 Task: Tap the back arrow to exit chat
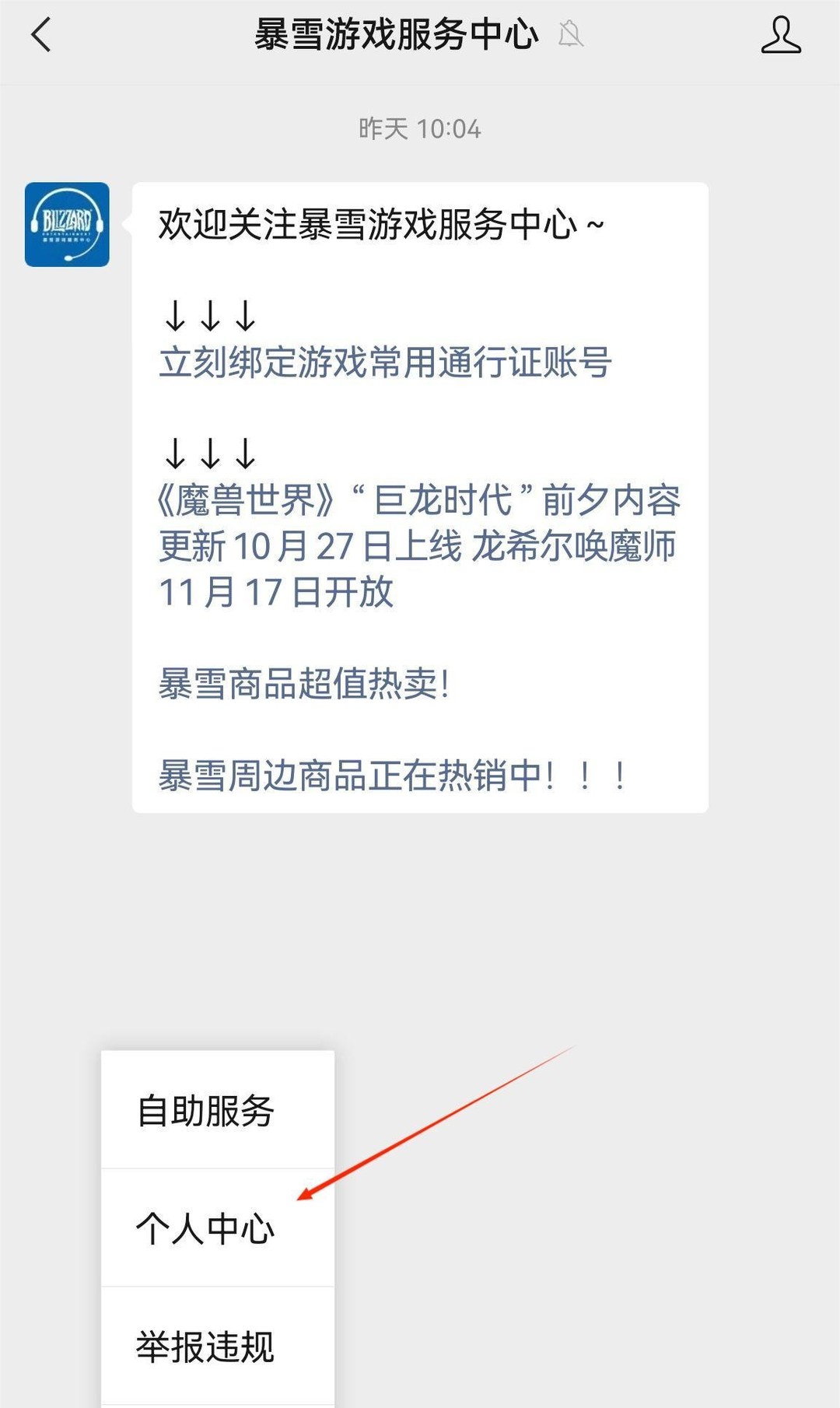pos(39,35)
